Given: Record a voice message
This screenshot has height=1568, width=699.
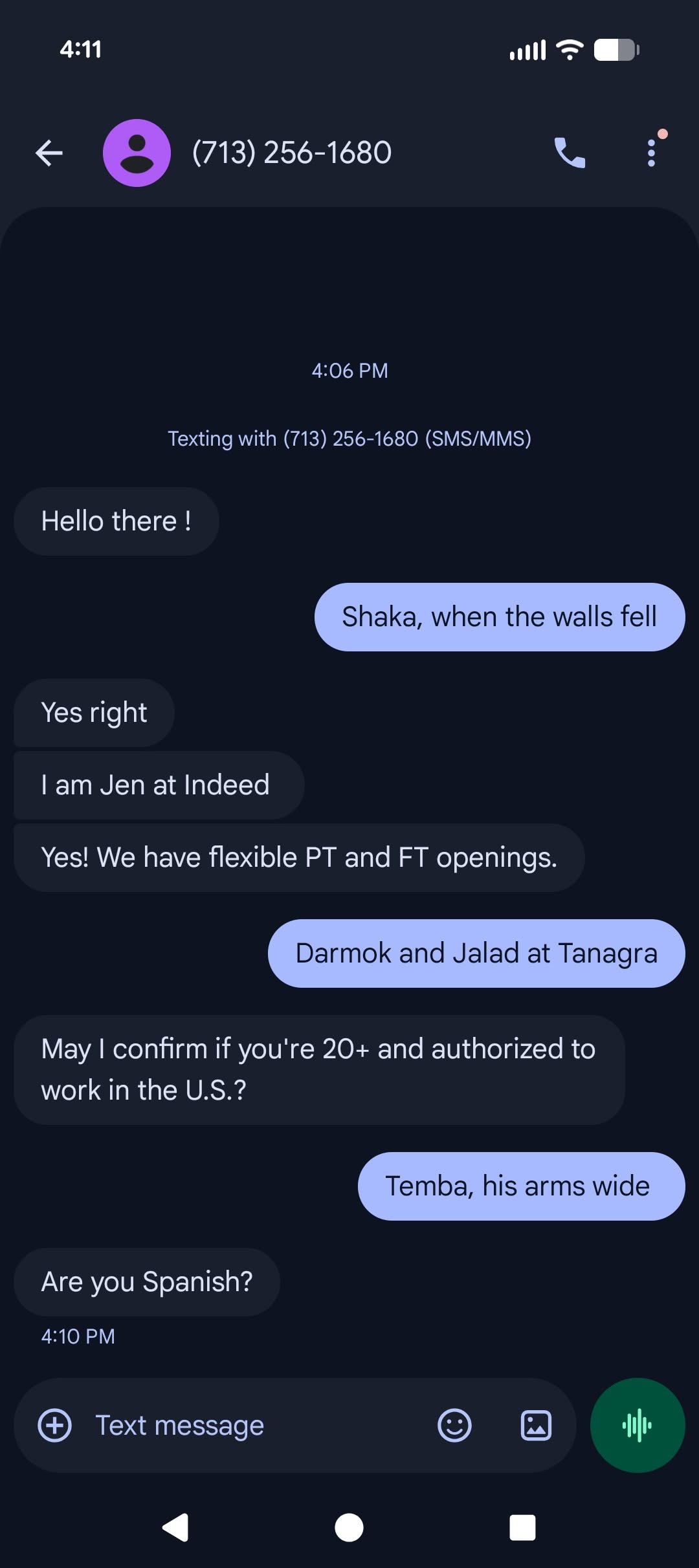Looking at the screenshot, I should coord(638,1425).
